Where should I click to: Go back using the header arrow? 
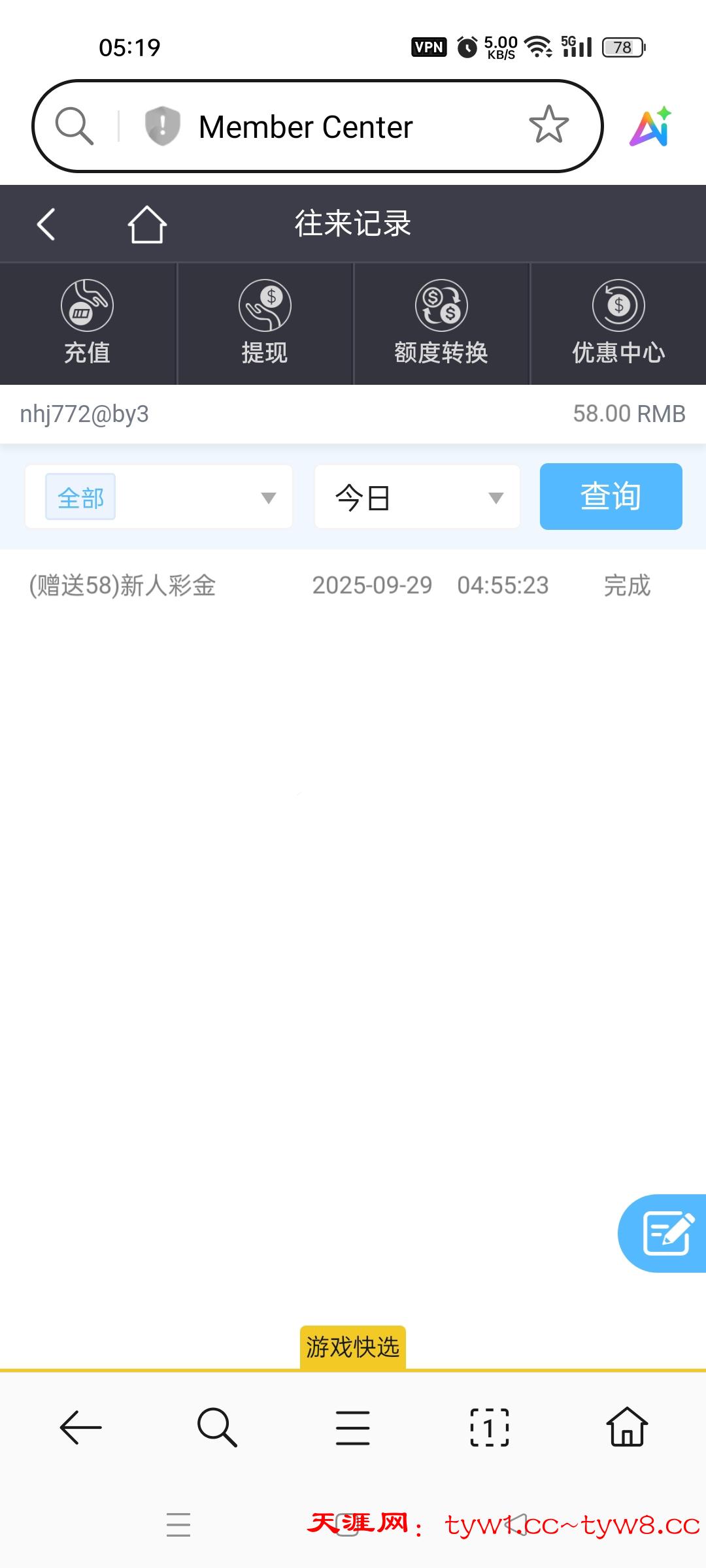click(46, 224)
